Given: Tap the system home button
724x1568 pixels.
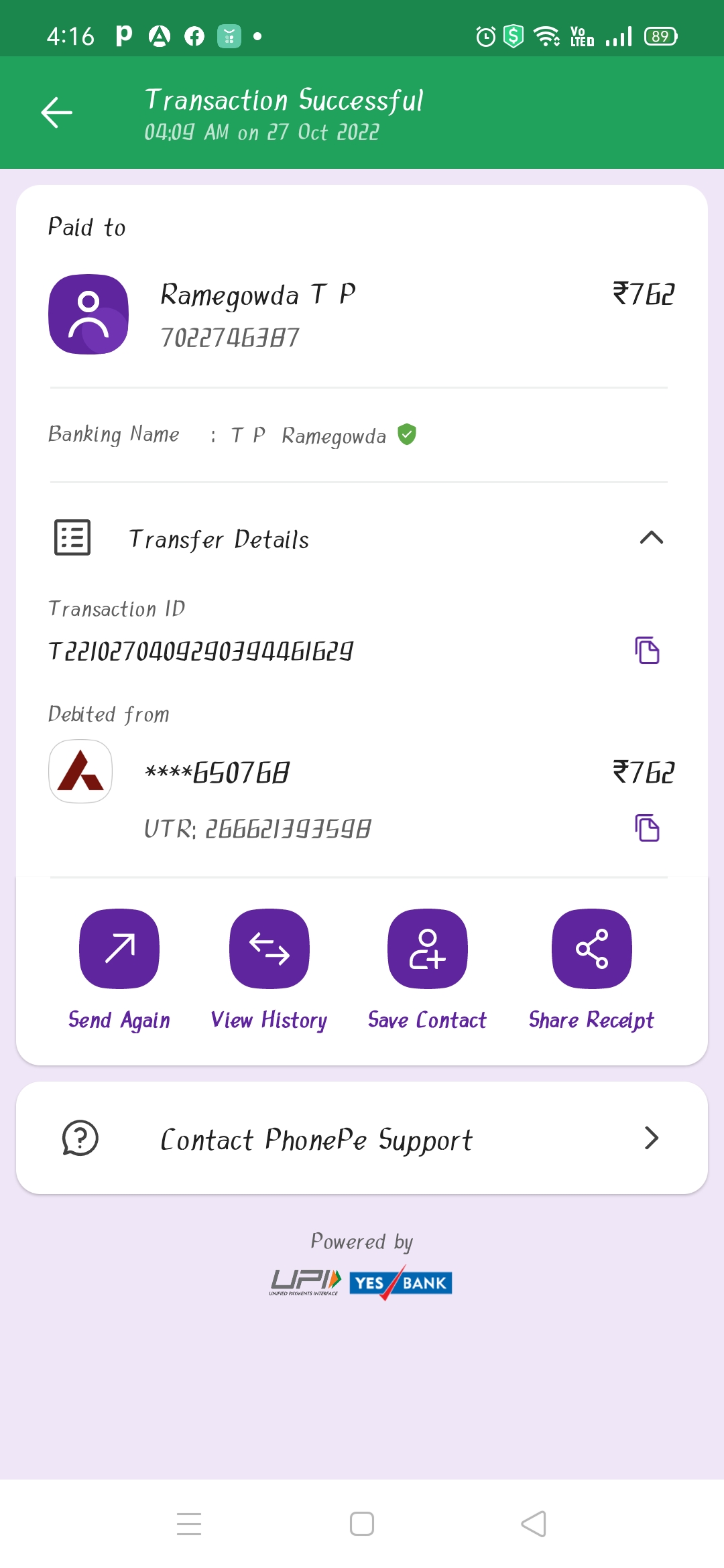Looking at the screenshot, I should click(x=362, y=1524).
